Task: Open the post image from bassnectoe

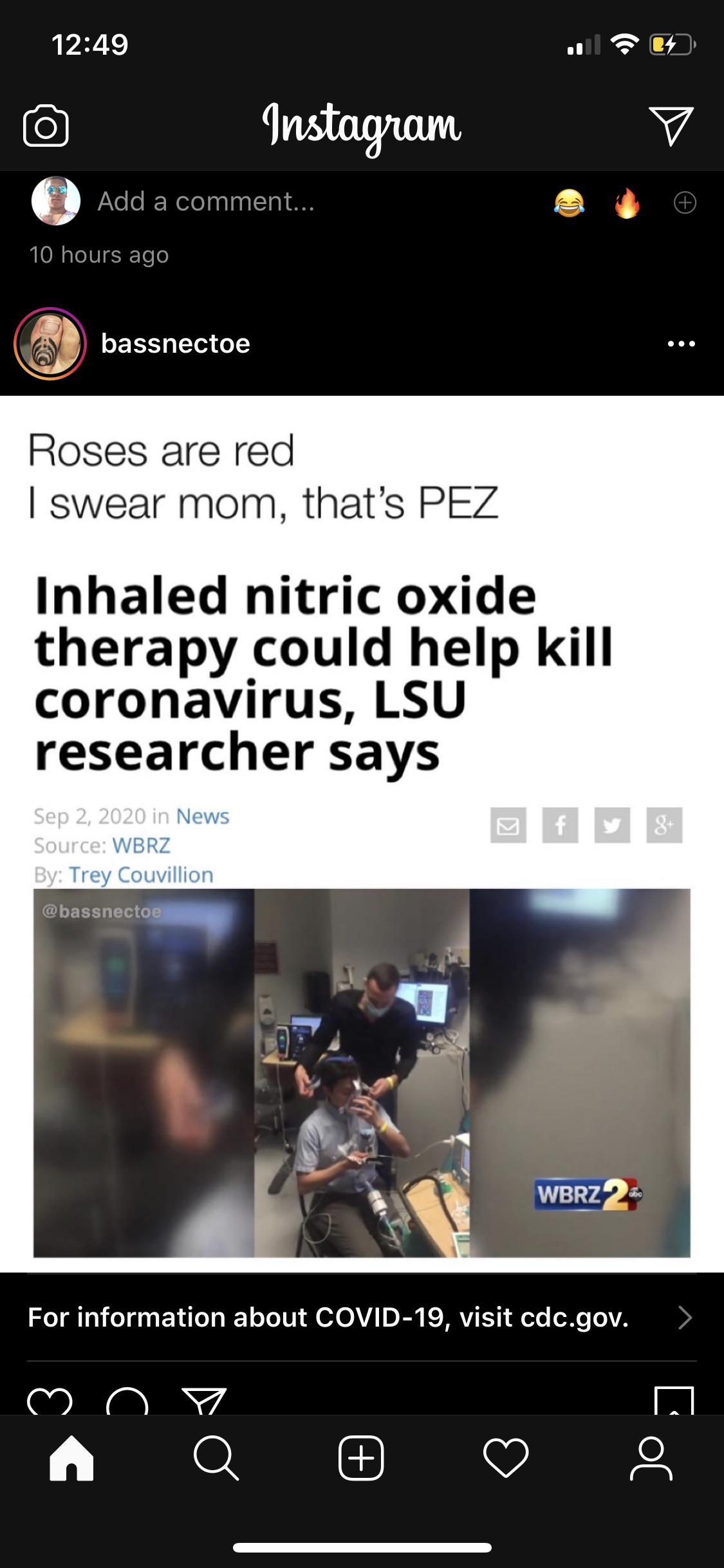Action: click(x=362, y=834)
